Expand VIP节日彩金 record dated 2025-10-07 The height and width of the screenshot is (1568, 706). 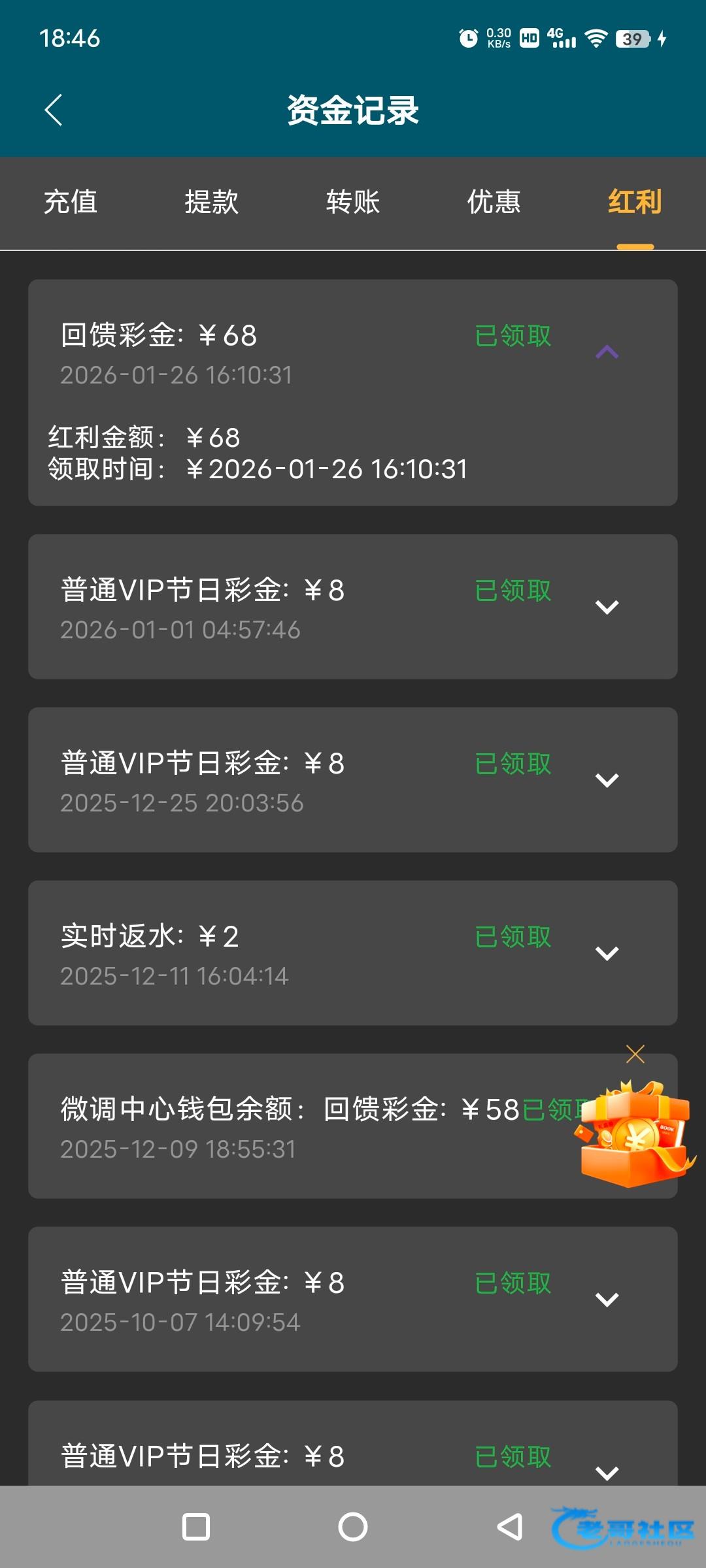click(x=607, y=1299)
